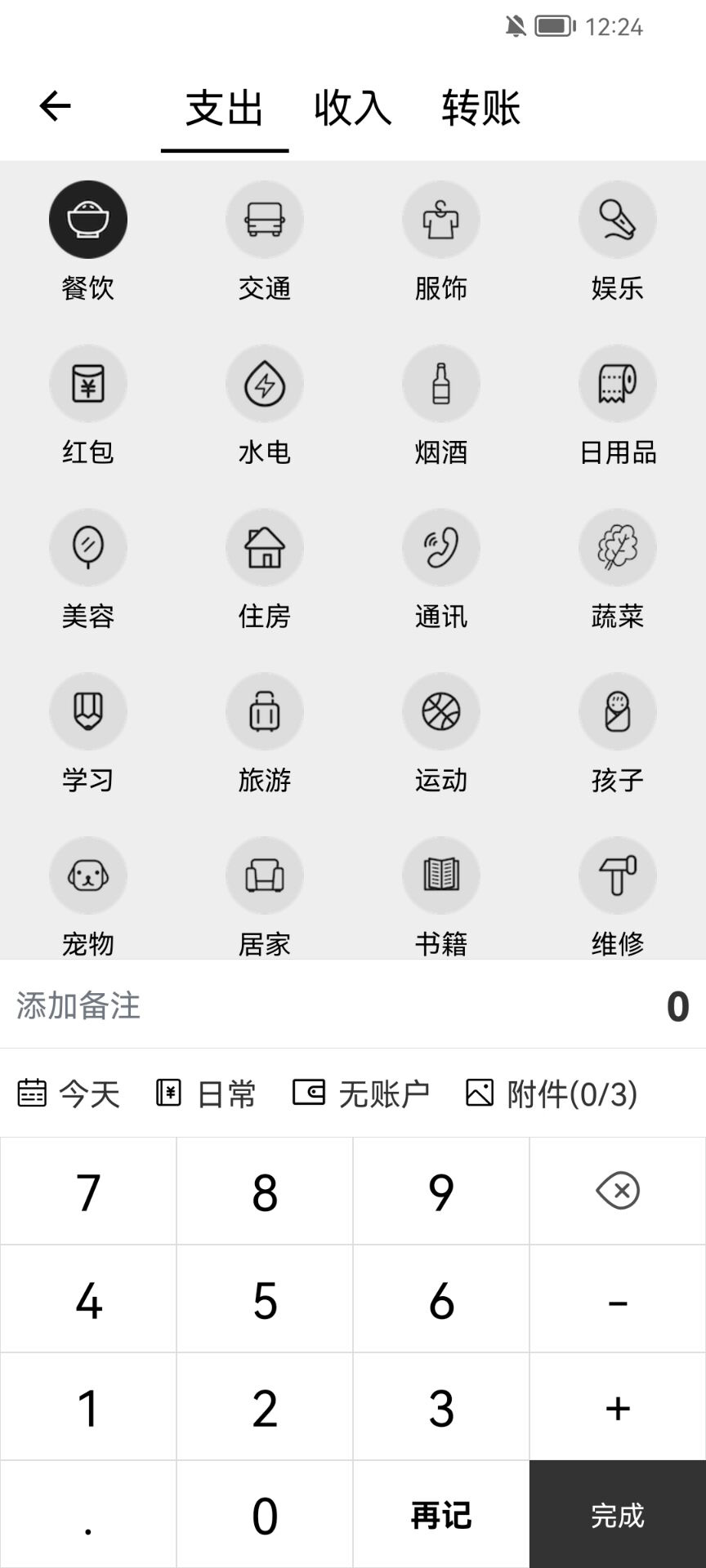
Task: Select 运动 sports instead of dining
Action: coord(440,710)
